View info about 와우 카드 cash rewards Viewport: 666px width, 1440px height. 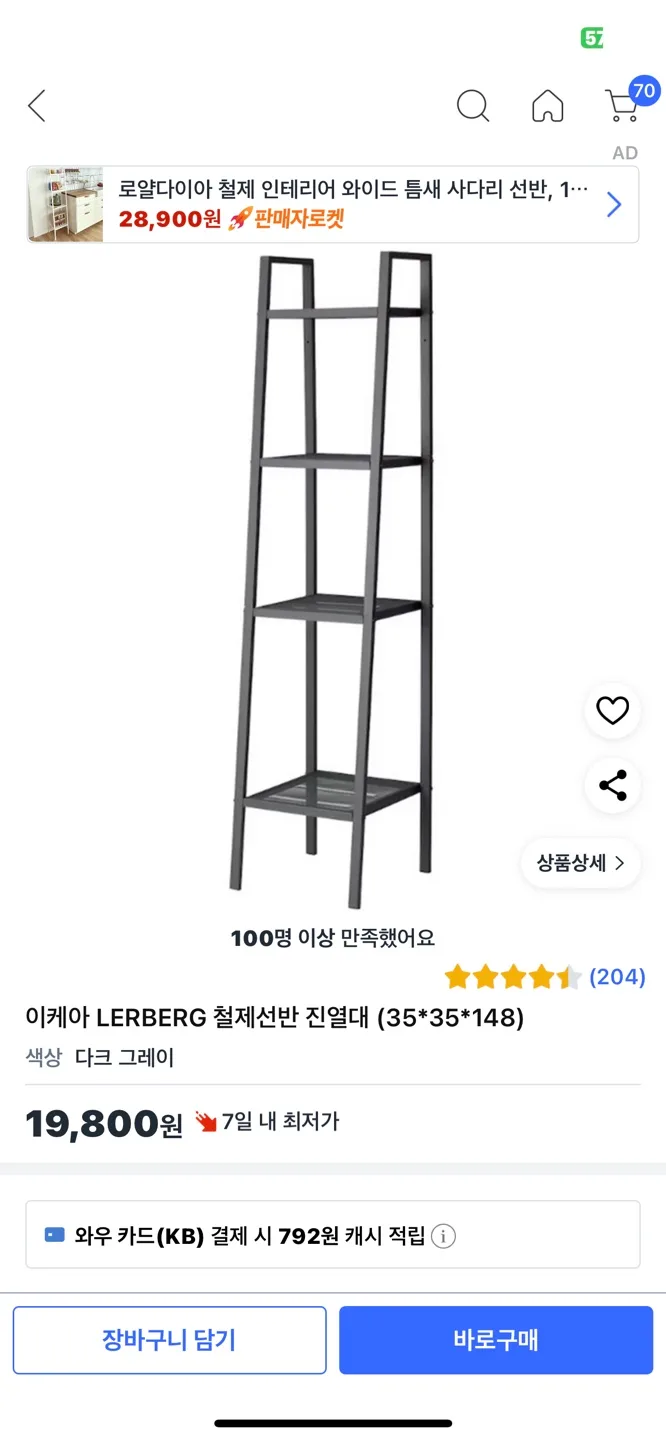(443, 1236)
